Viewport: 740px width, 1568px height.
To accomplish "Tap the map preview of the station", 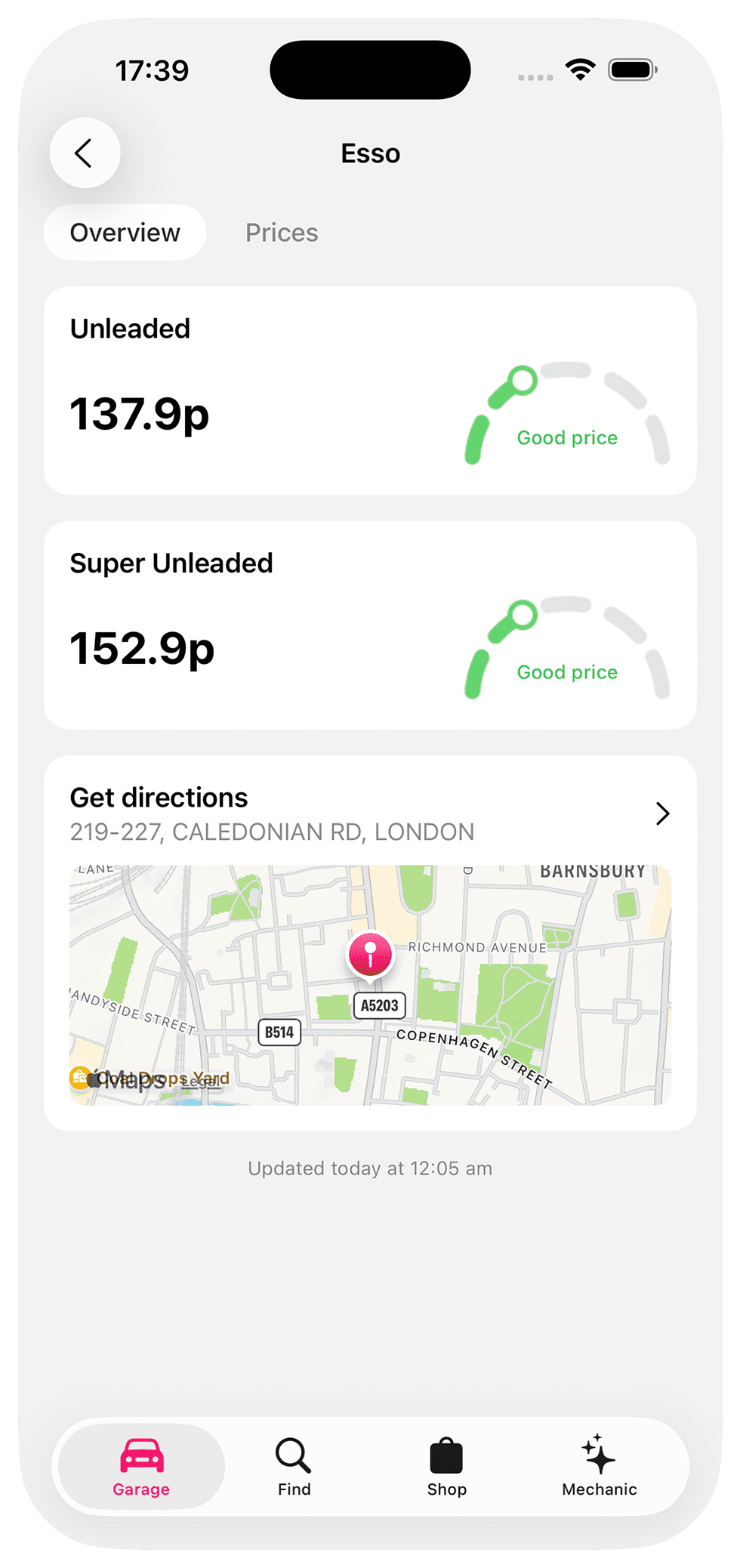I will pos(453,982).
